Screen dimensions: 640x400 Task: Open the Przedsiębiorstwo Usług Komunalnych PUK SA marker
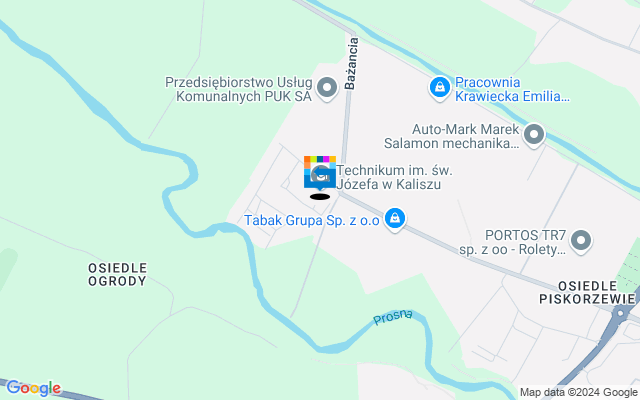pos(327,91)
